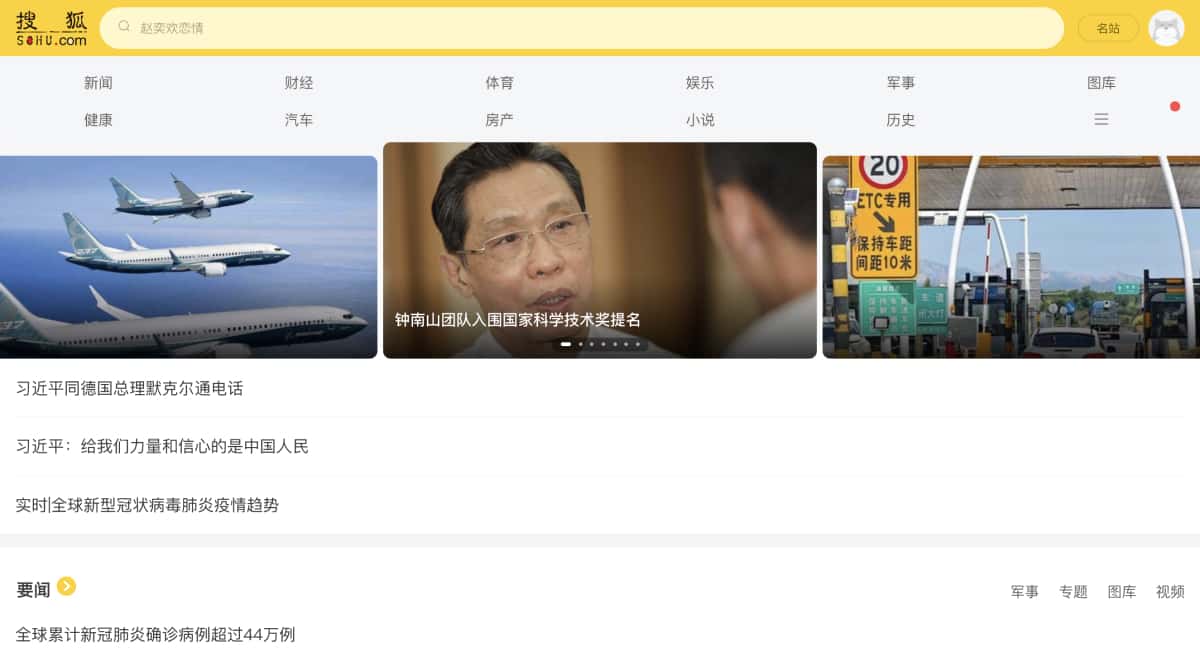This screenshot has width=1200, height=650.
Task: Tap the yellow arrow beside 要闻
Action: pyautogui.click(x=66, y=586)
